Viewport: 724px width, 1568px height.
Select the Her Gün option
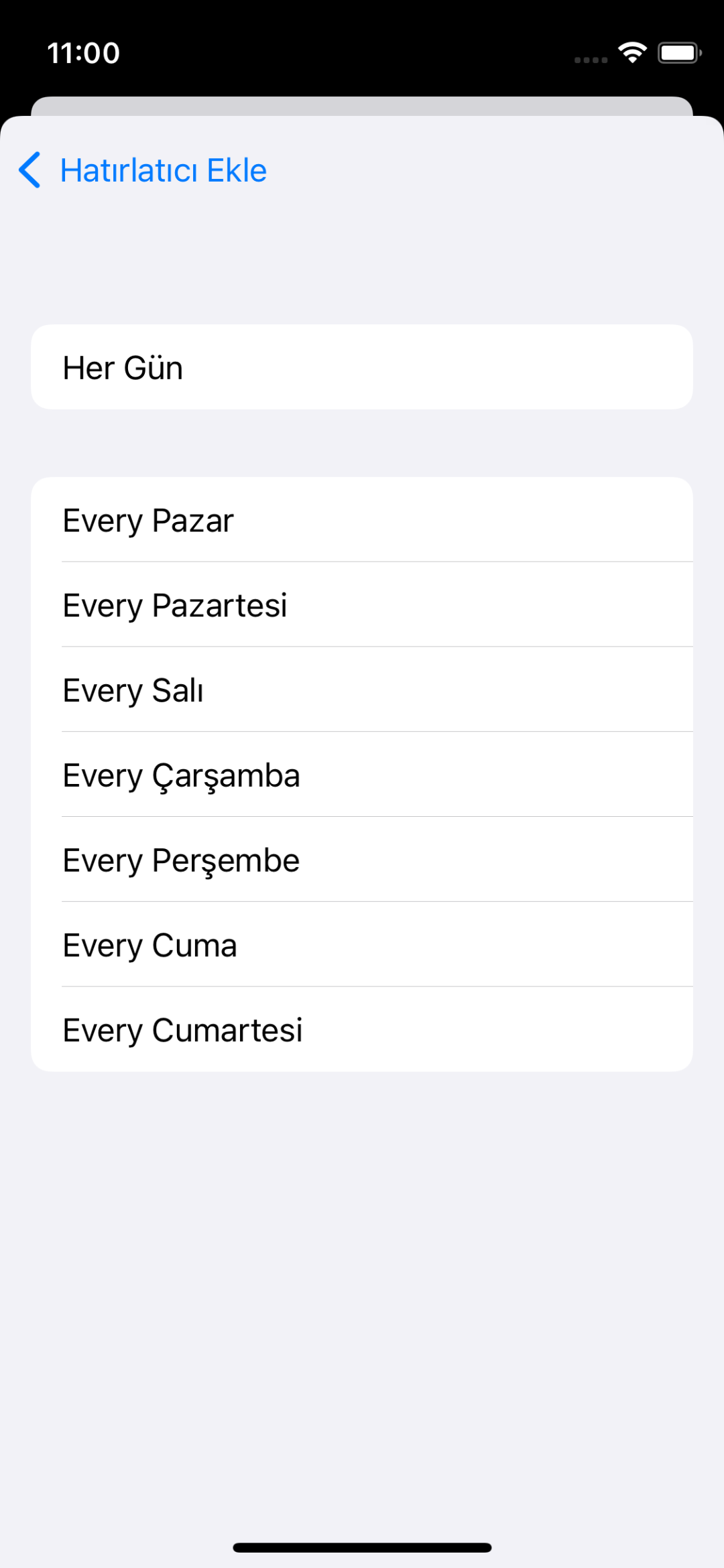362,367
